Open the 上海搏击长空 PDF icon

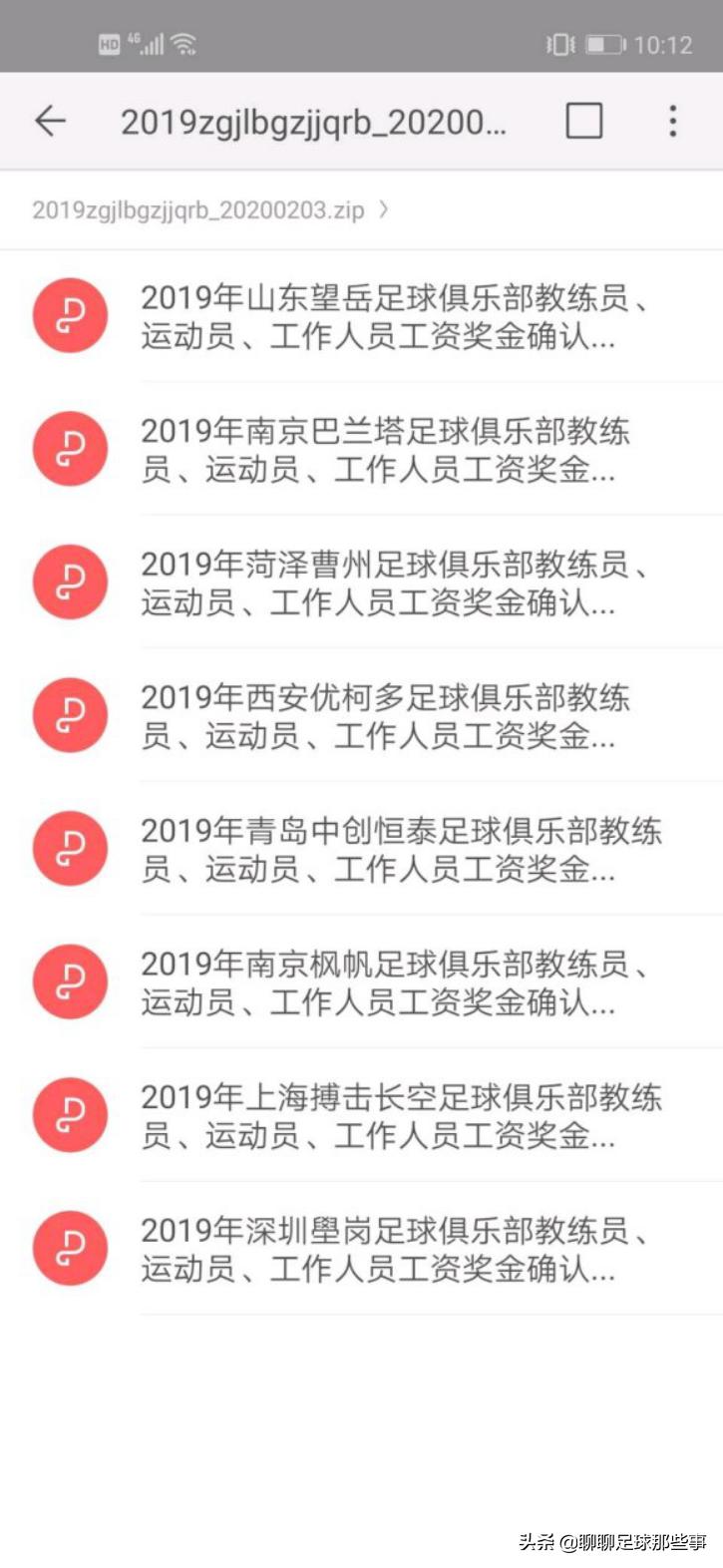pos(70,1115)
